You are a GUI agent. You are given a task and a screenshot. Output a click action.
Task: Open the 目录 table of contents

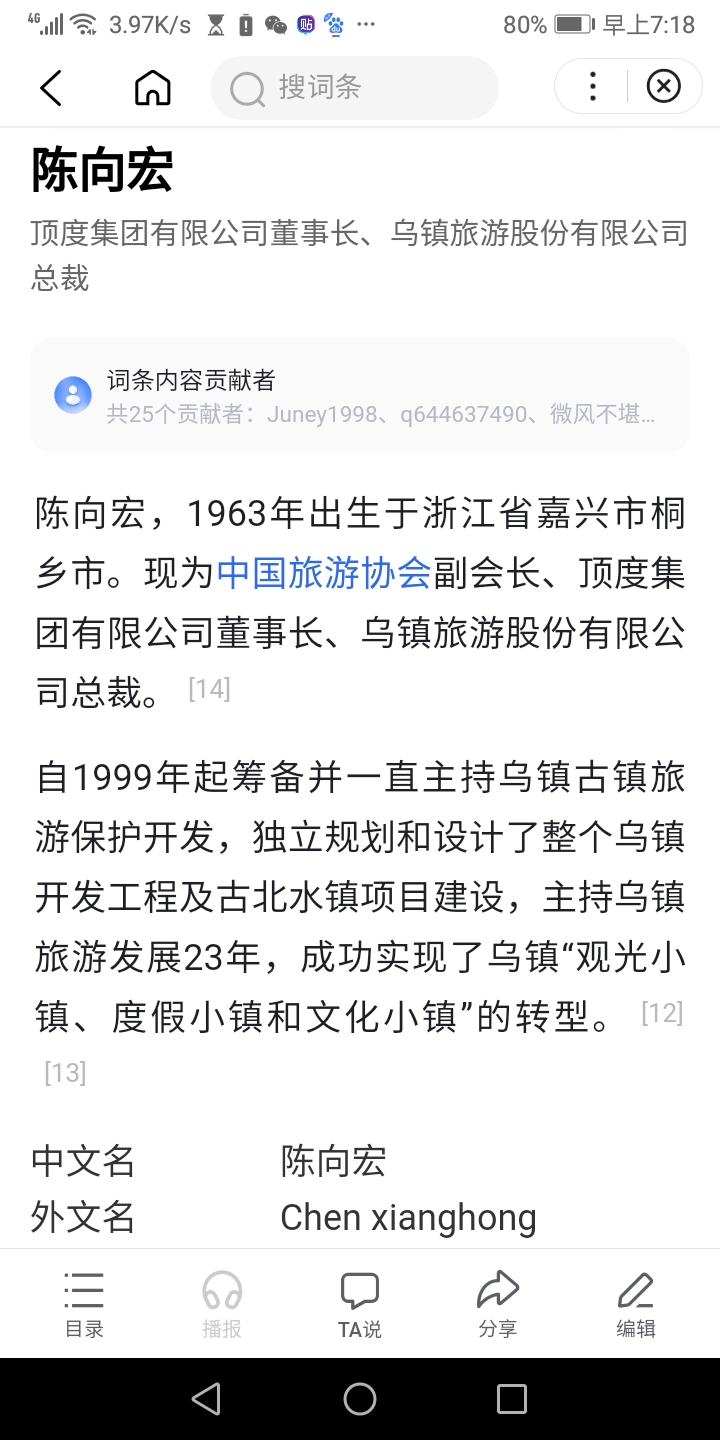click(84, 1304)
